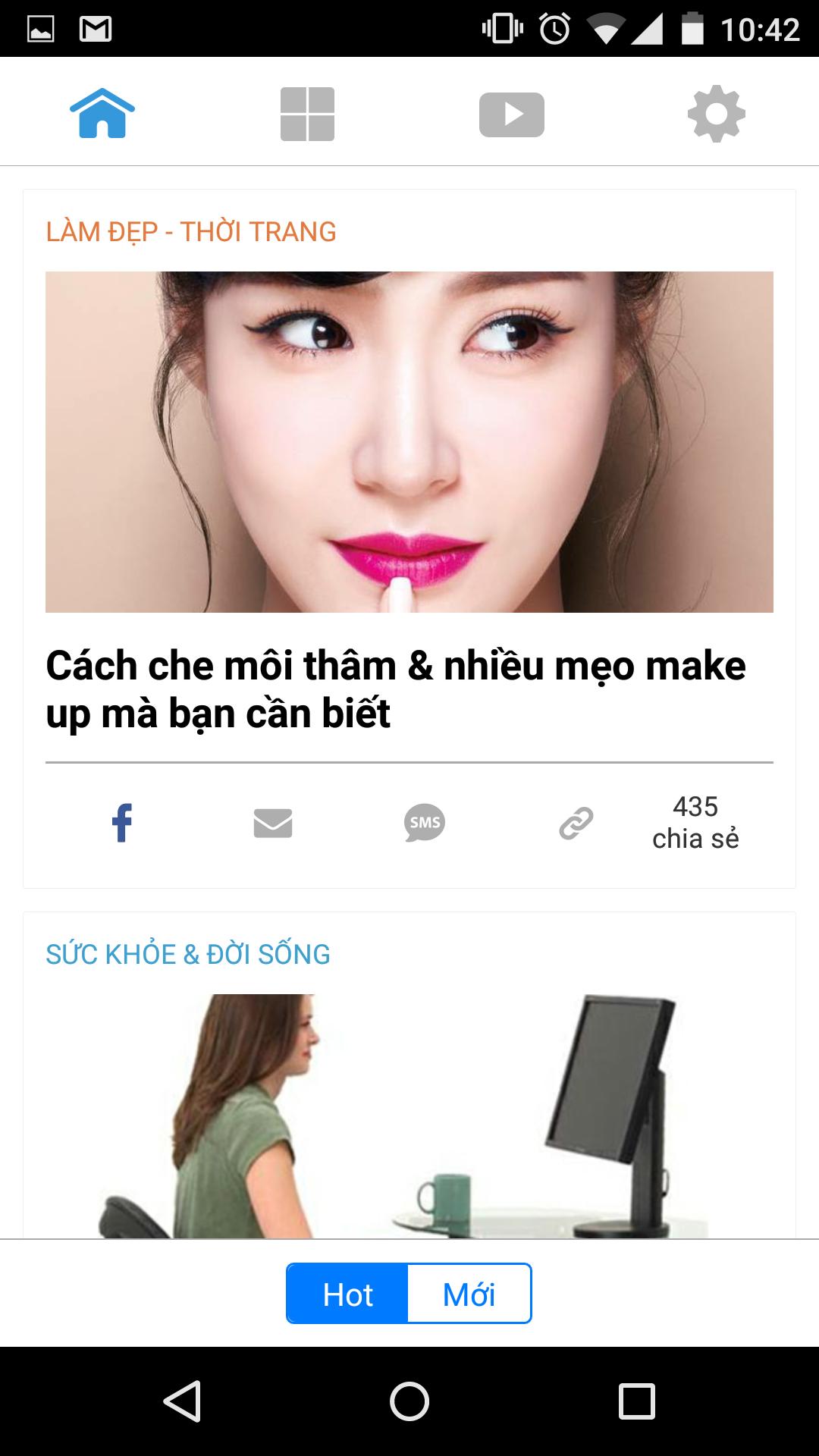Open the woman at computer article image
The height and width of the screenshot is (1456, 819).
[x=409, y=1115]
